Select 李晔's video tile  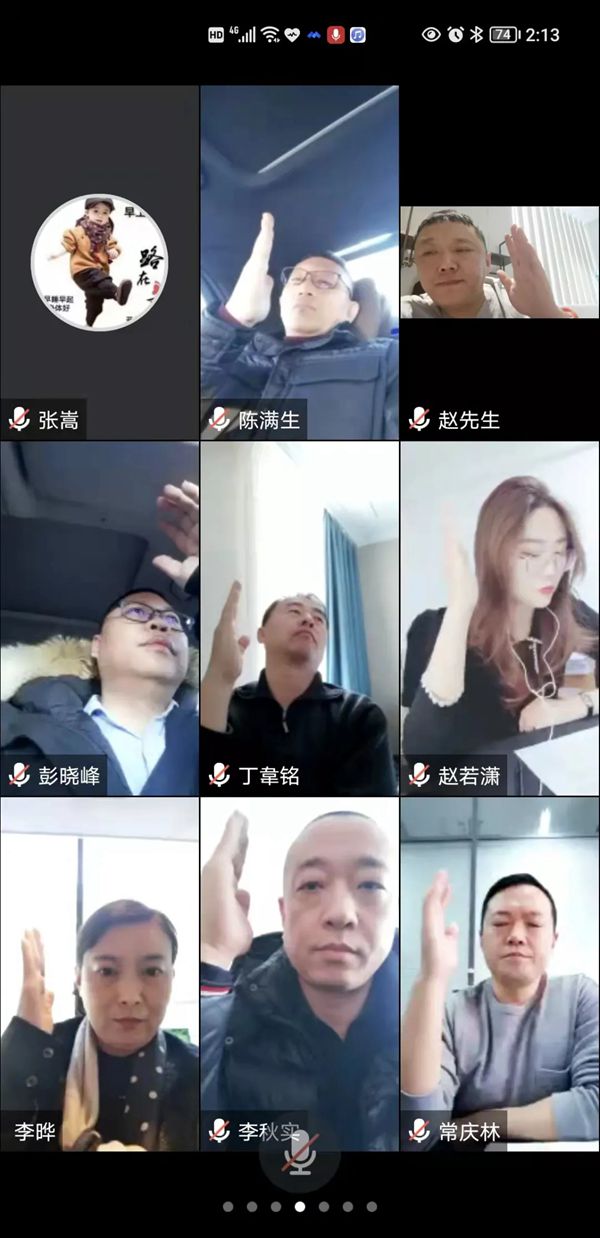tap(99, 972)
